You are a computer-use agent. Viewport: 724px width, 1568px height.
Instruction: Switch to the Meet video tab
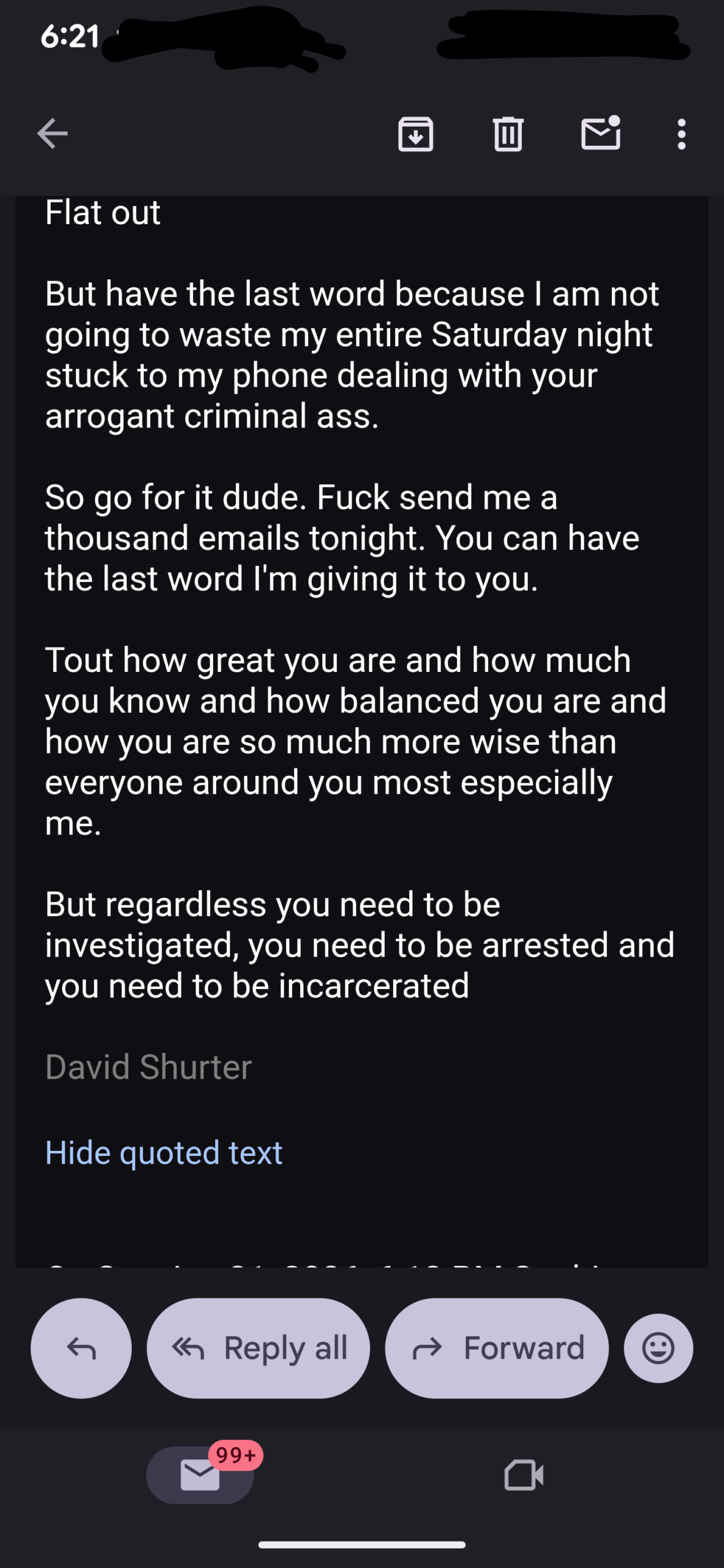click(x=524, y=1474)
